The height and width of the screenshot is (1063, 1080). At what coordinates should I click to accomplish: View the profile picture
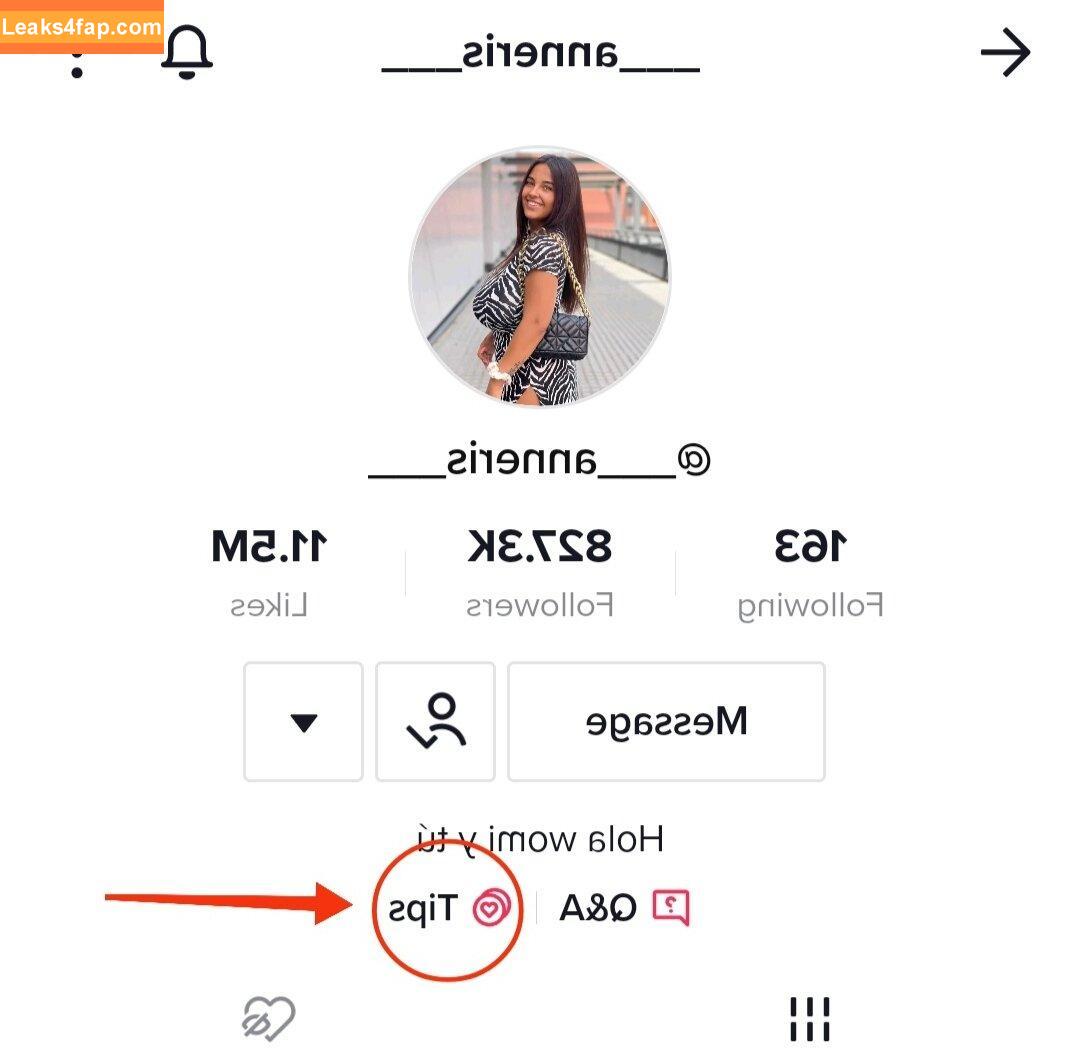point(540,277)
